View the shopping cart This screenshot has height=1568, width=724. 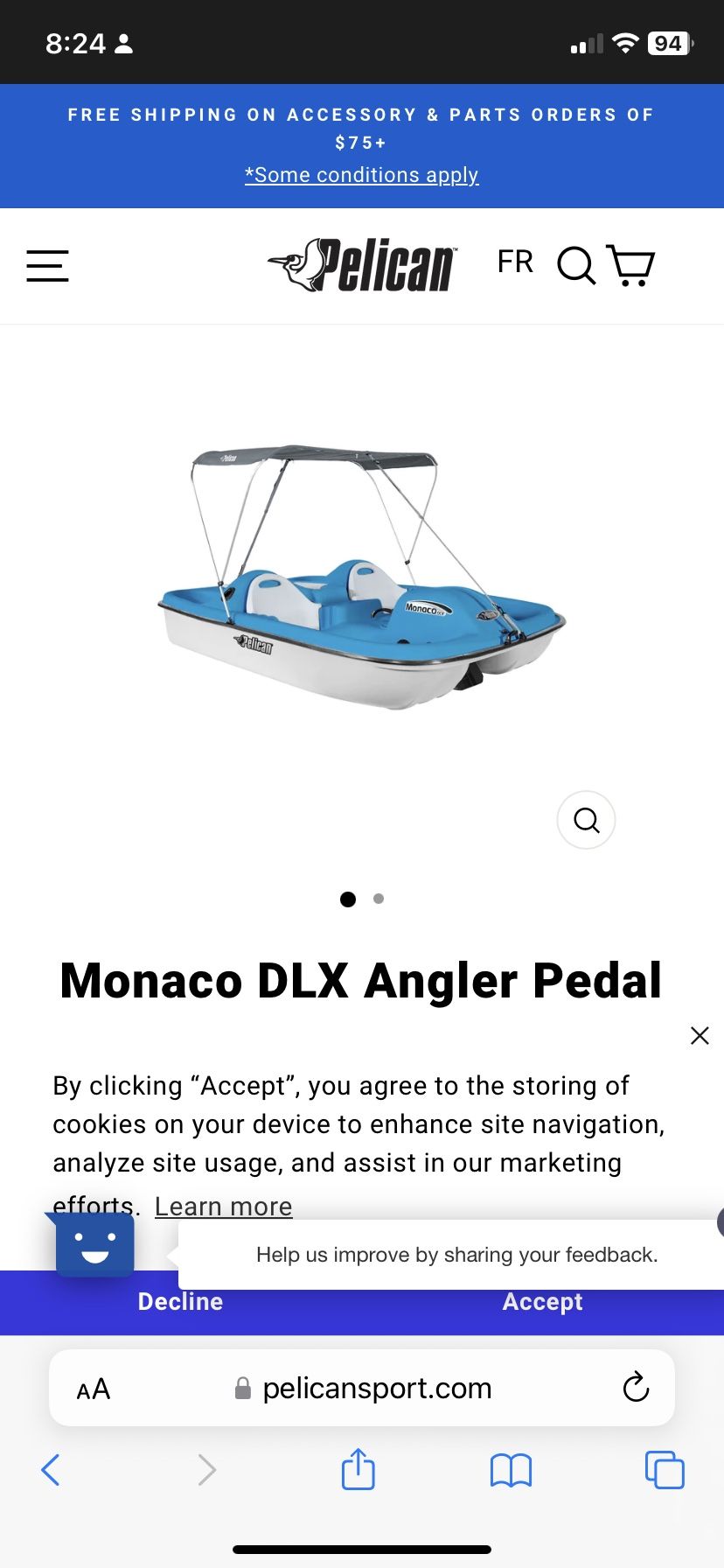click(x=630, y=265)
